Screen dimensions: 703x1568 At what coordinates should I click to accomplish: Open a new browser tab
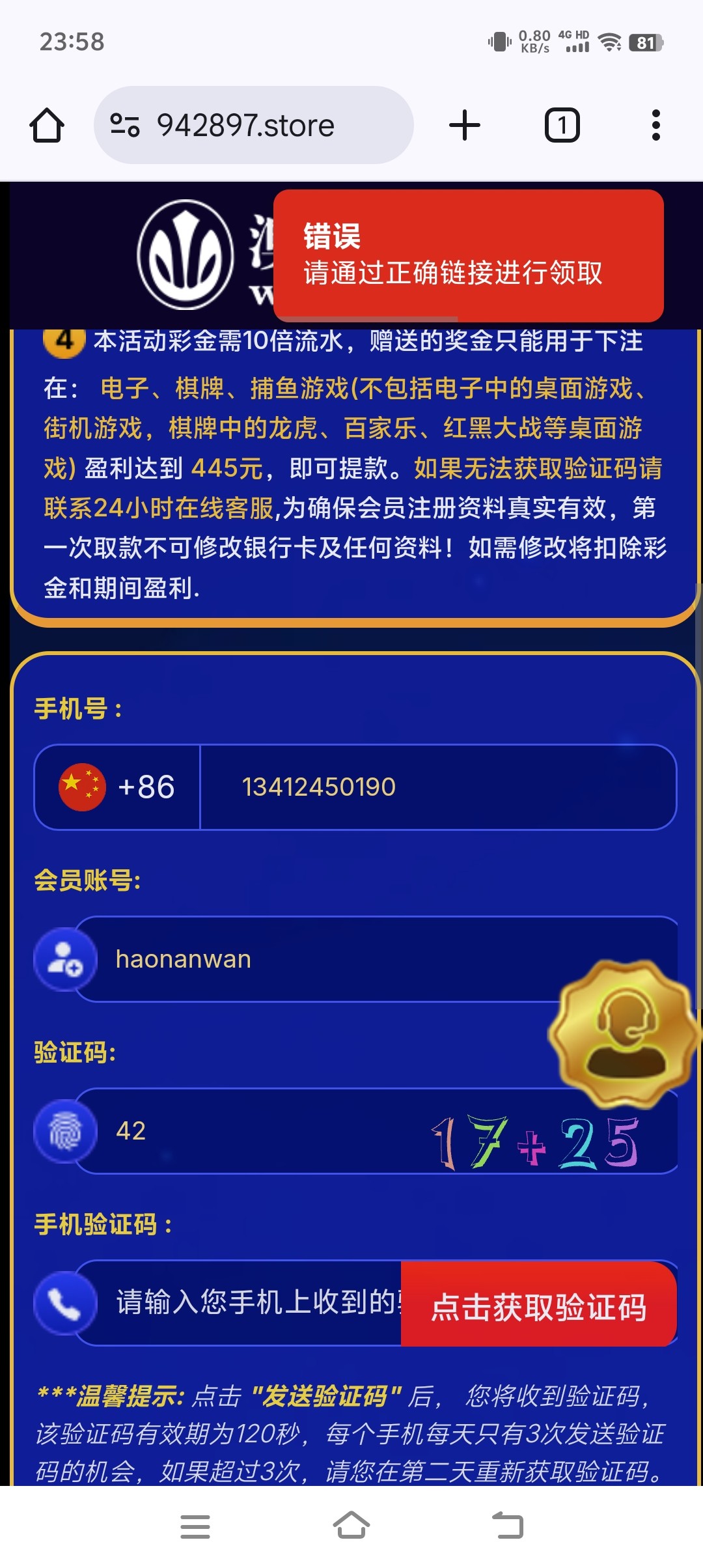(465, 125)
